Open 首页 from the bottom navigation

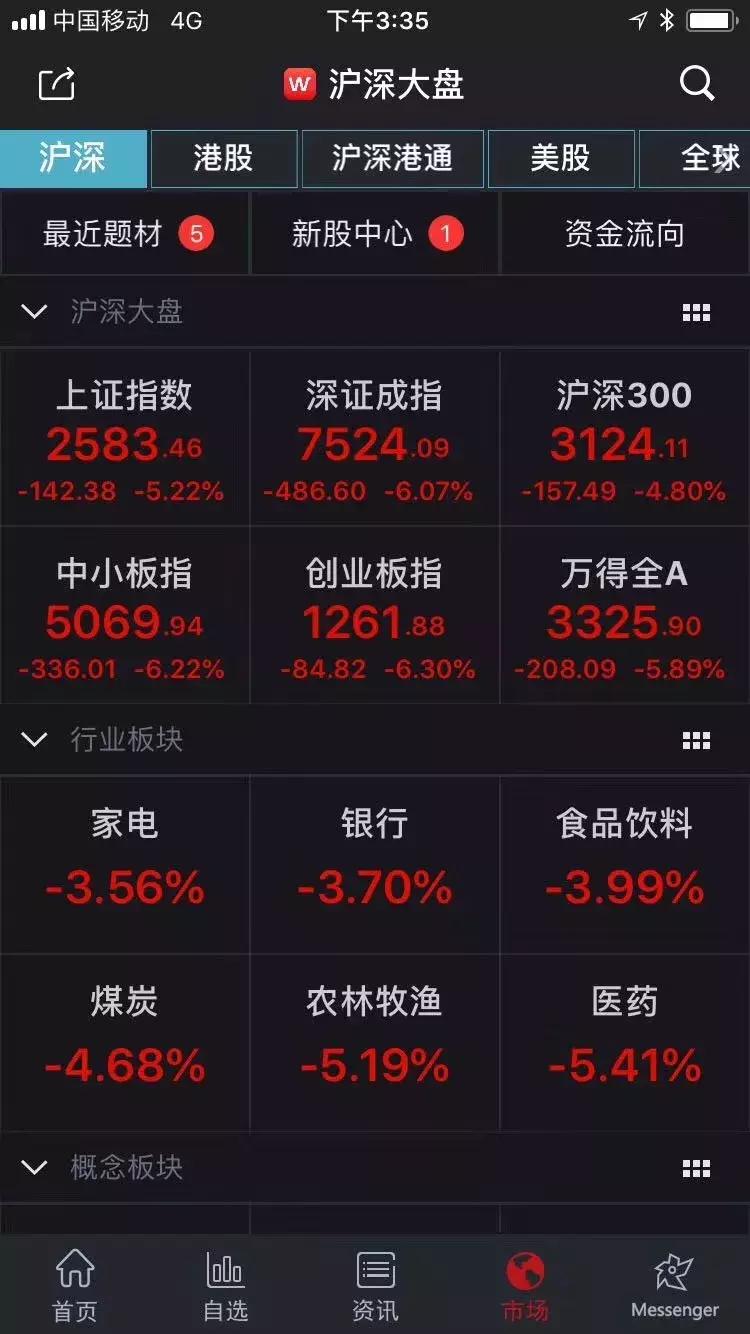[x=75, y=1285]
